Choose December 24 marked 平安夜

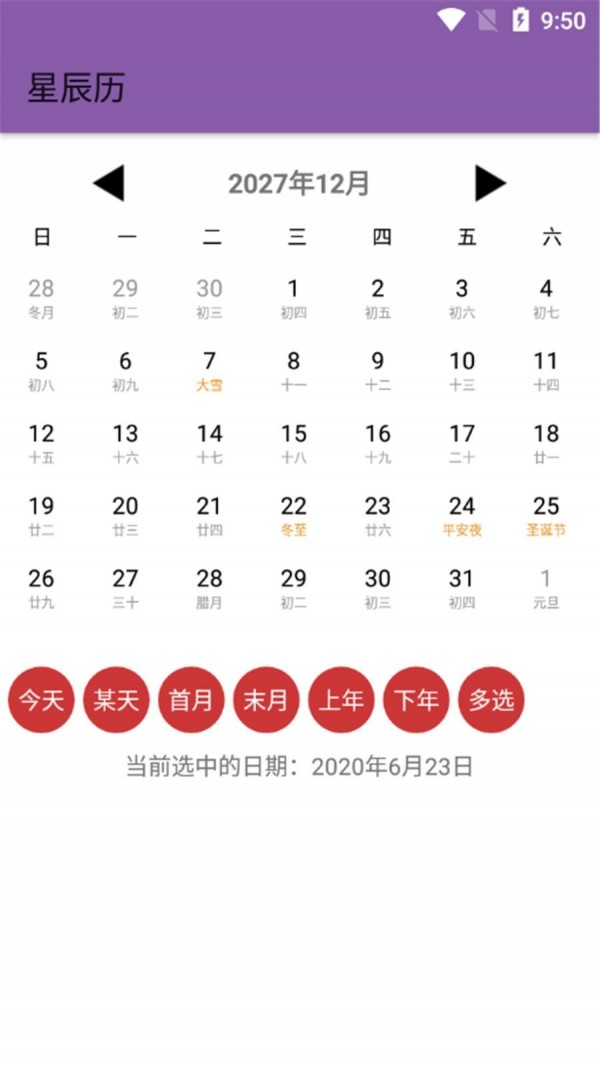click(462, 515)
